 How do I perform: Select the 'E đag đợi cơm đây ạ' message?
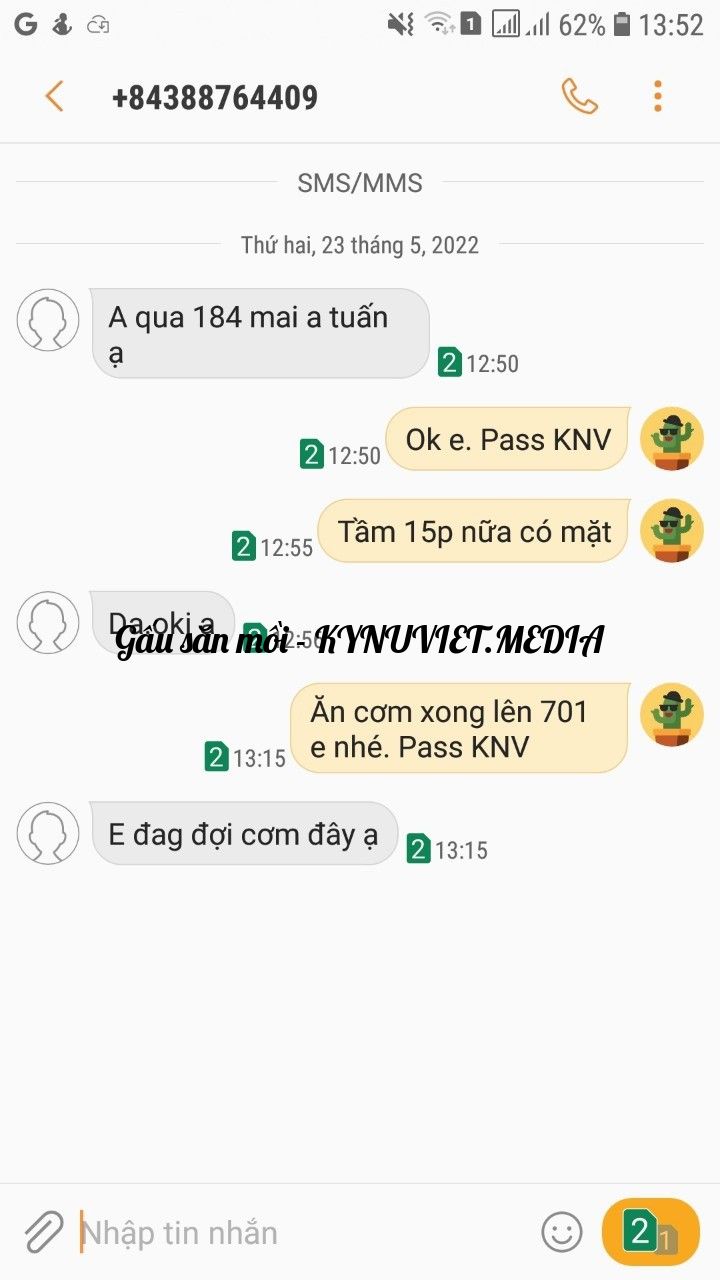(x=243, y=833)
